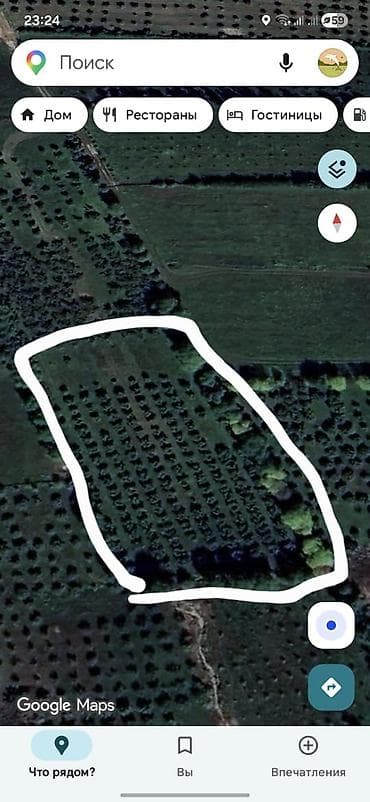Start voice search with the microphone
Viewport: 370px width, 802px height.
pos(286,63)
